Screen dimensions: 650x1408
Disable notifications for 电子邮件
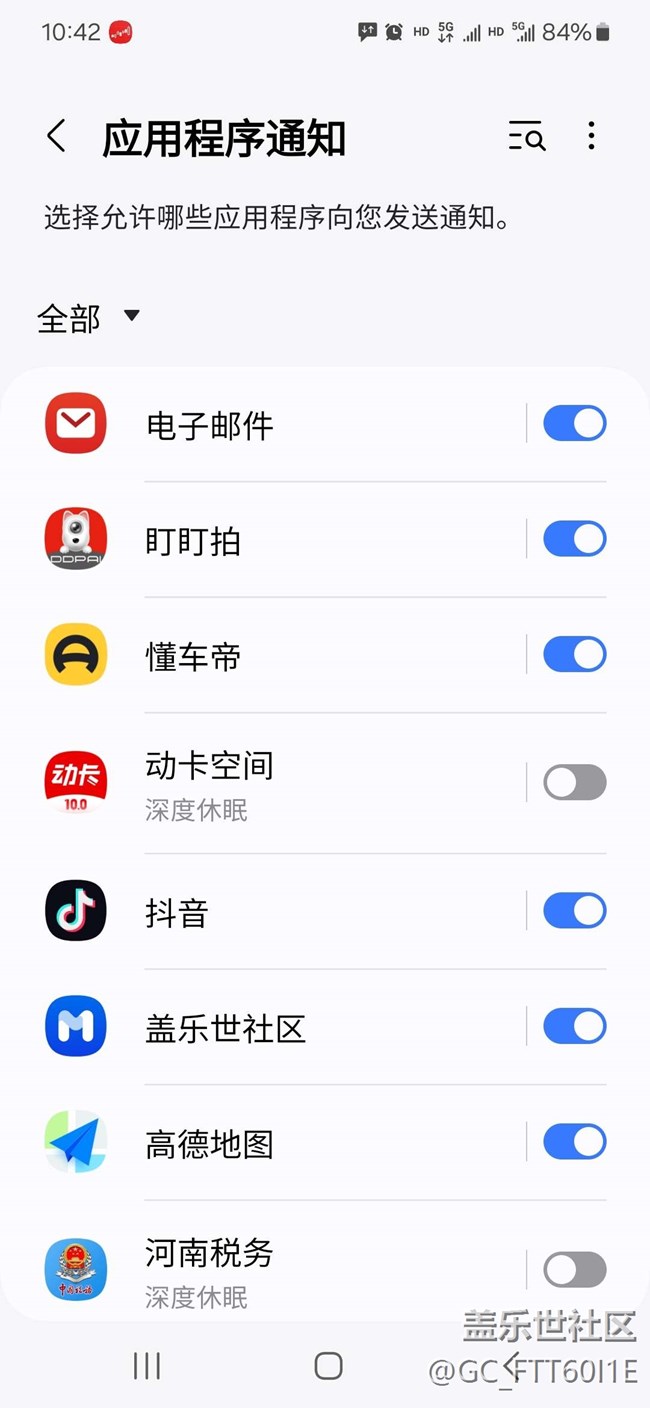tap(574, 424)
